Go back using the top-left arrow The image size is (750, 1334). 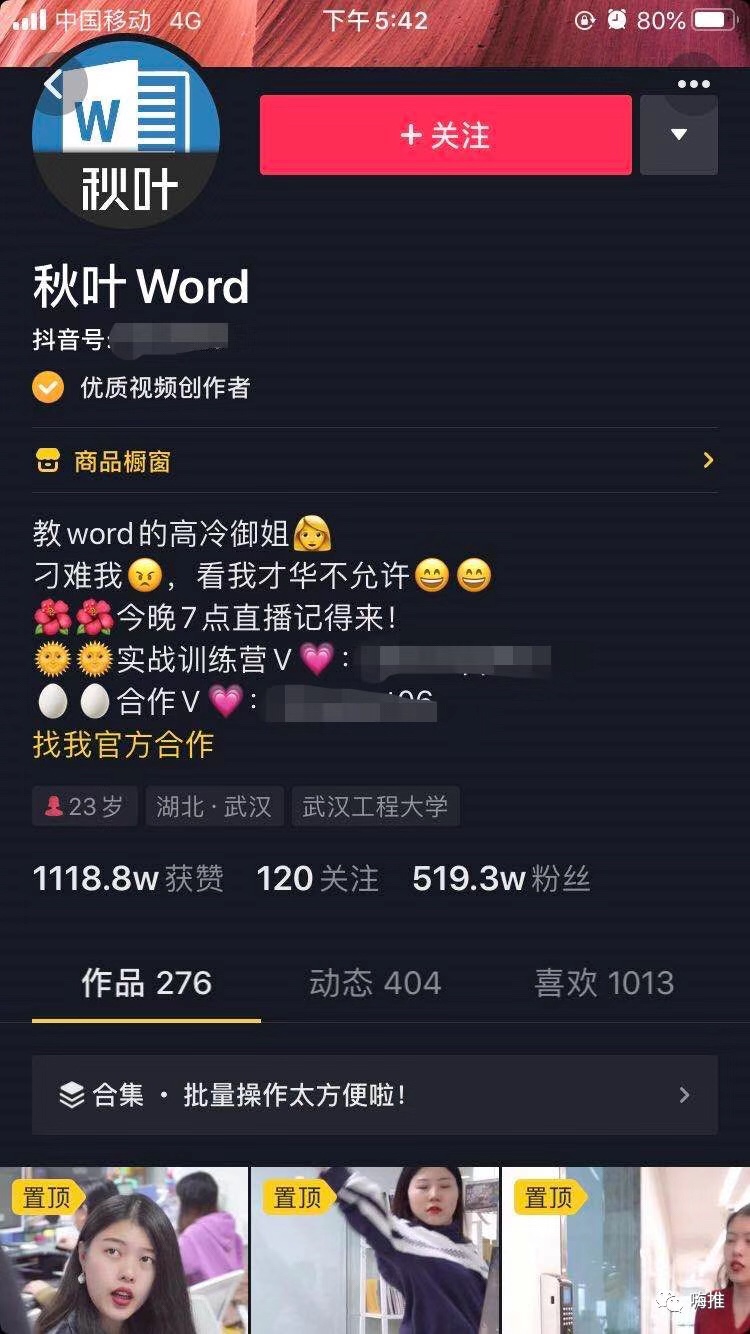tap(54, 86)
